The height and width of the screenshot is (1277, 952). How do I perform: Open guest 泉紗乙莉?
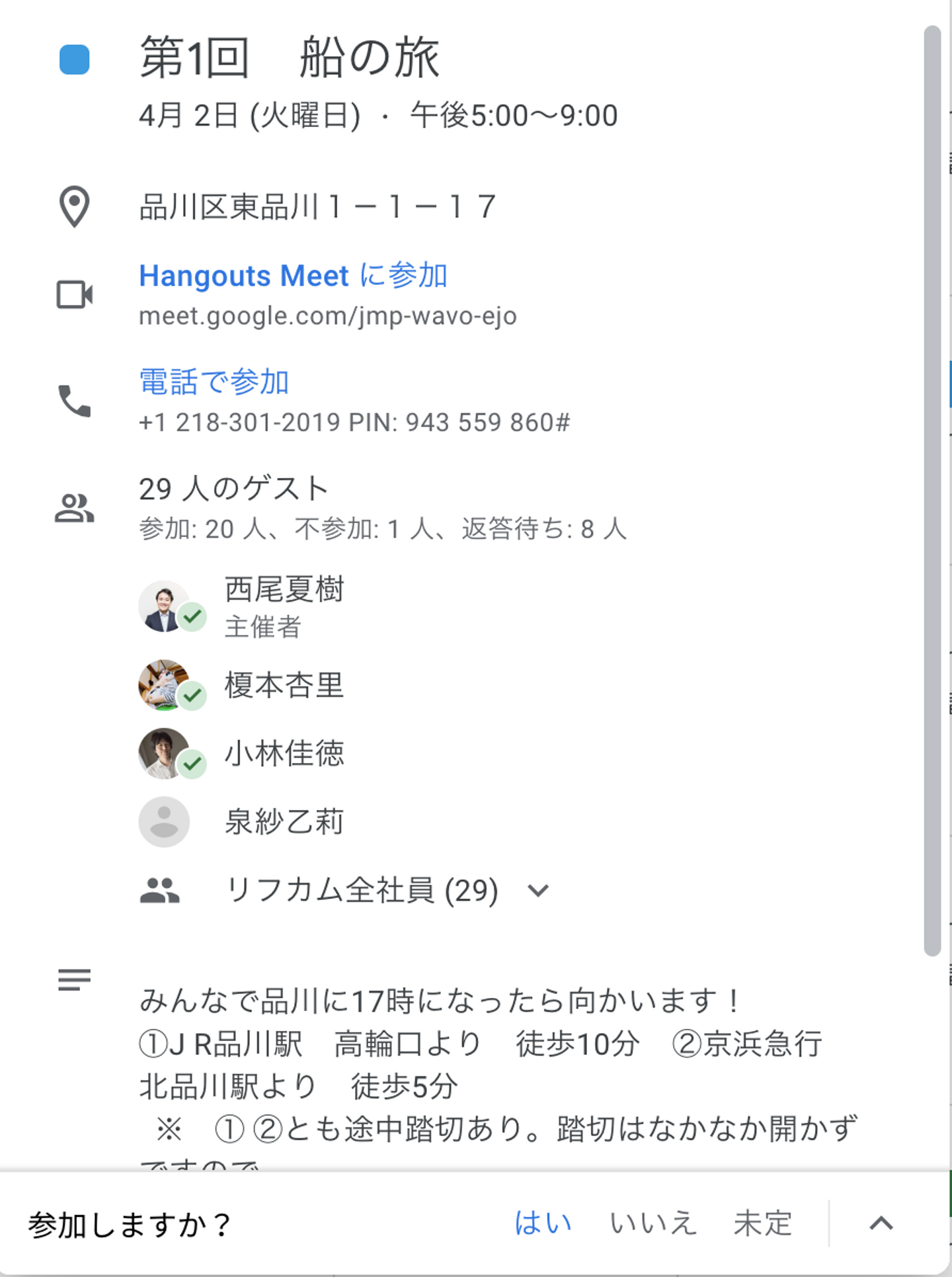(284, 822)
